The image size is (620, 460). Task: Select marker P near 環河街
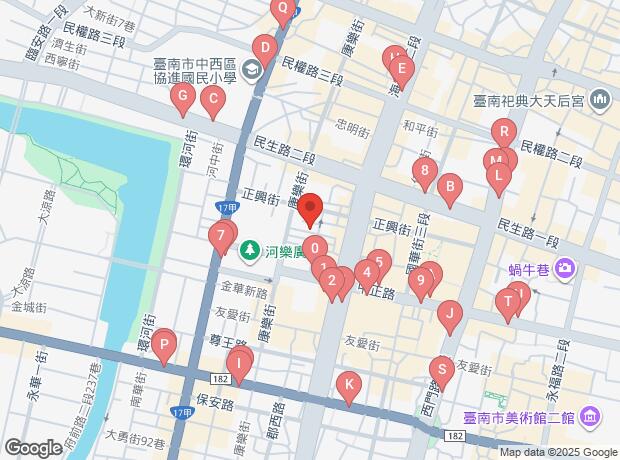164,348
